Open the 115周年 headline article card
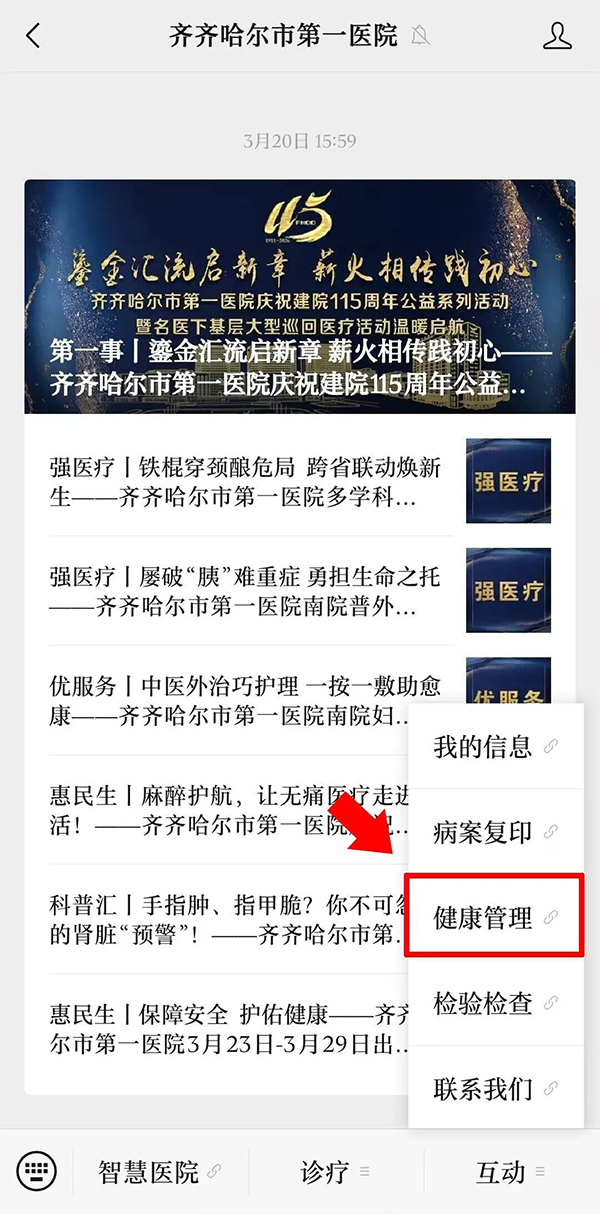This screenshot has width=600, height=1214. (x=300, y=296)
